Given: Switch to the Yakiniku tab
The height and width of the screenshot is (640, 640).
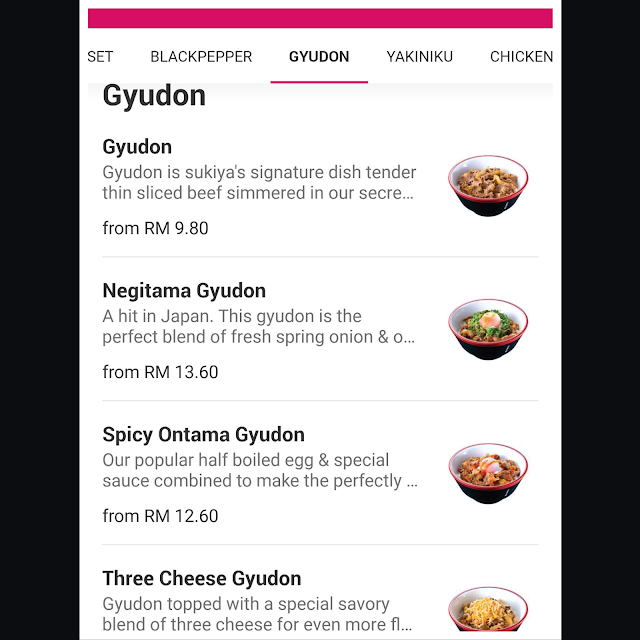Looking at the screenshot, I should (419, 57).
